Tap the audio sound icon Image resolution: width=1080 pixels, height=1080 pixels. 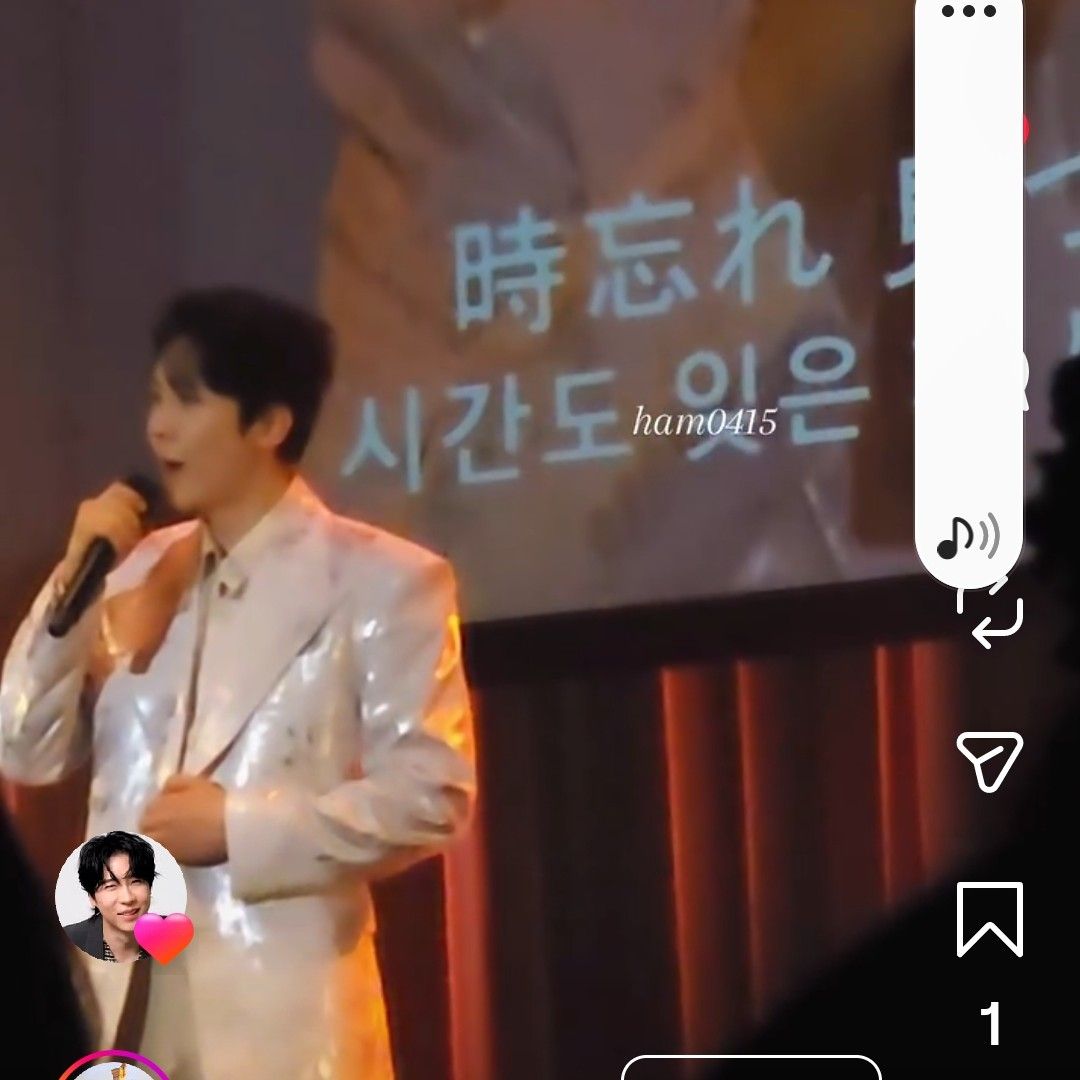(x=967, y=539)
